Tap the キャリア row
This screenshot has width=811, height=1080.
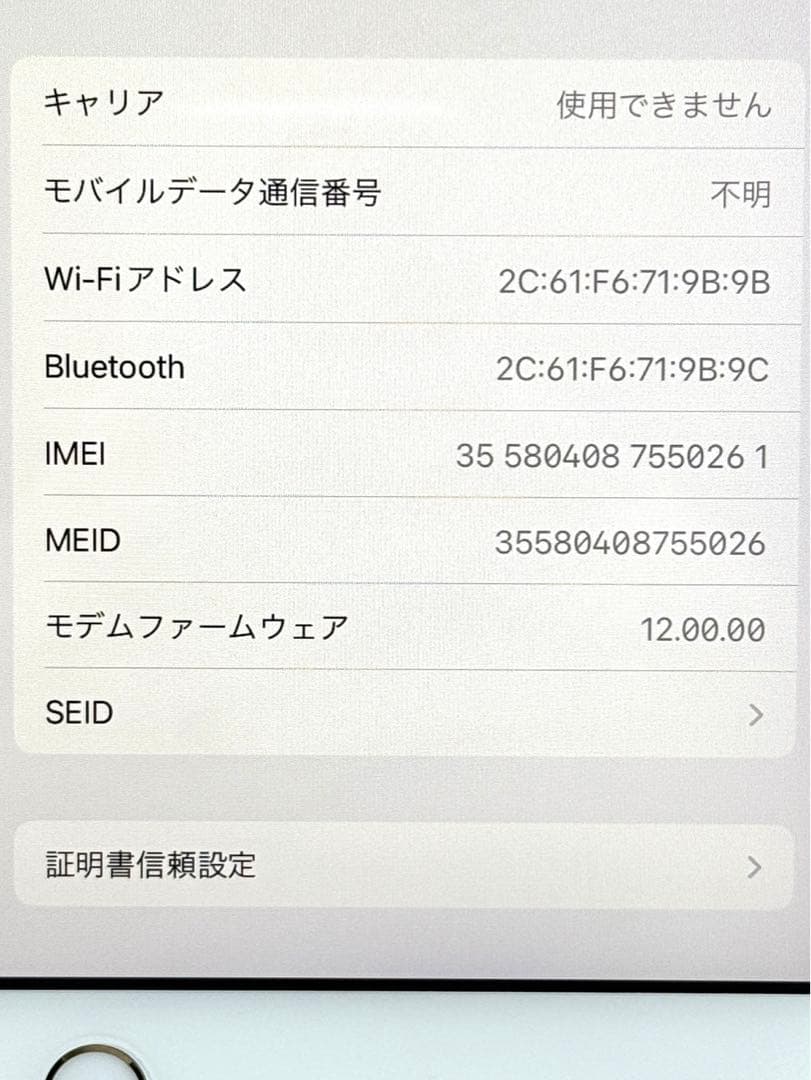(400, 100)
